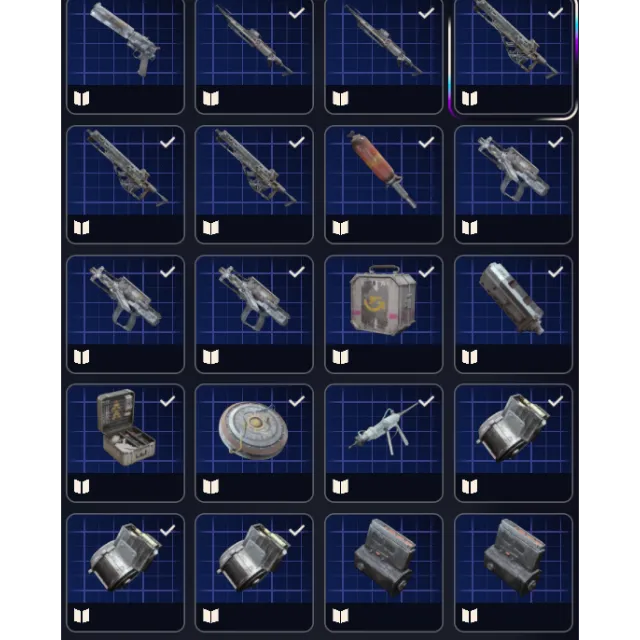Choose the round disc mine blueprint
640x640 pixels.
pos(254,438)
